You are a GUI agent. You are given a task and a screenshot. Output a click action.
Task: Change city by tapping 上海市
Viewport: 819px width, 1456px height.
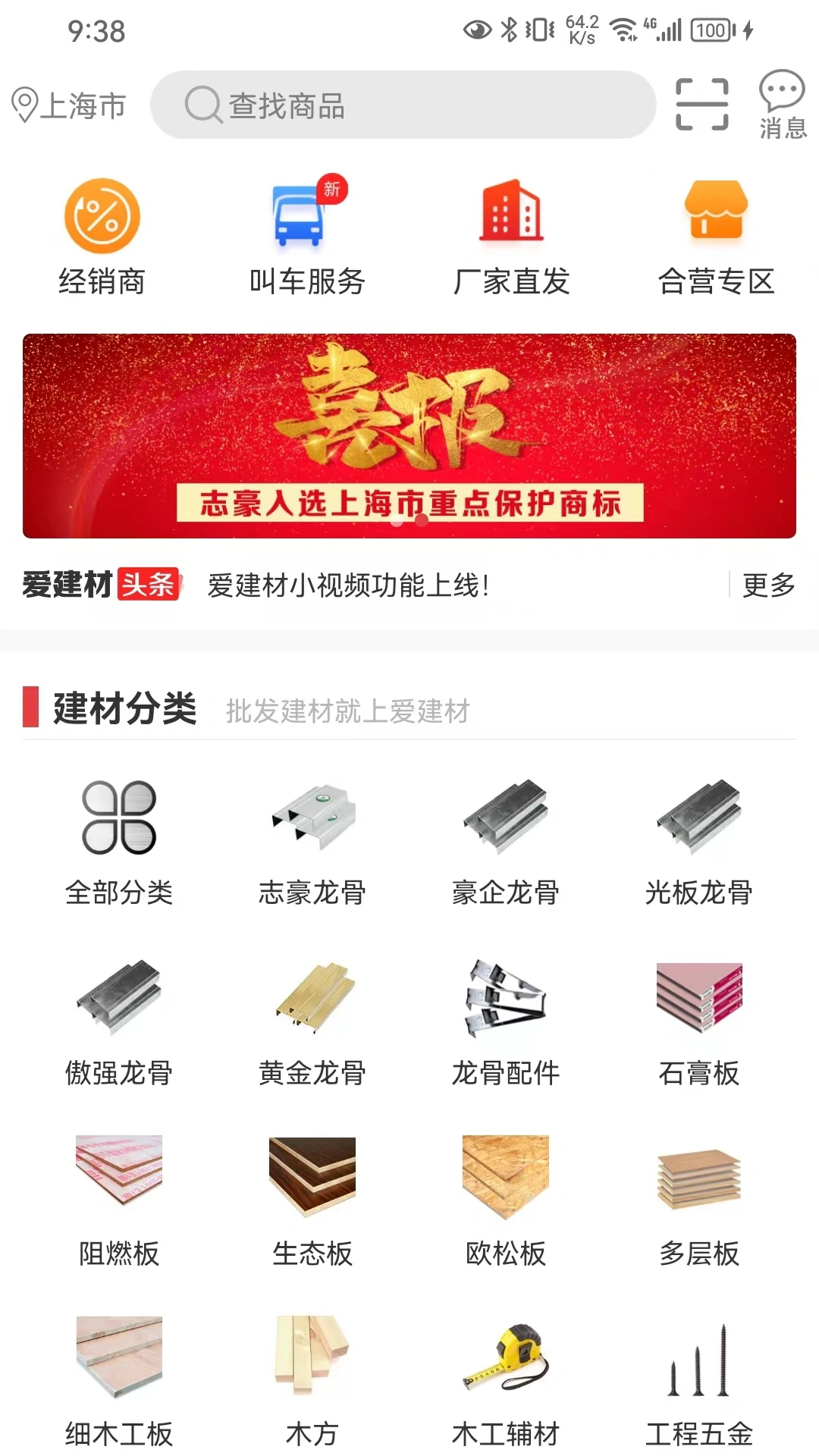tap(68, 106)
